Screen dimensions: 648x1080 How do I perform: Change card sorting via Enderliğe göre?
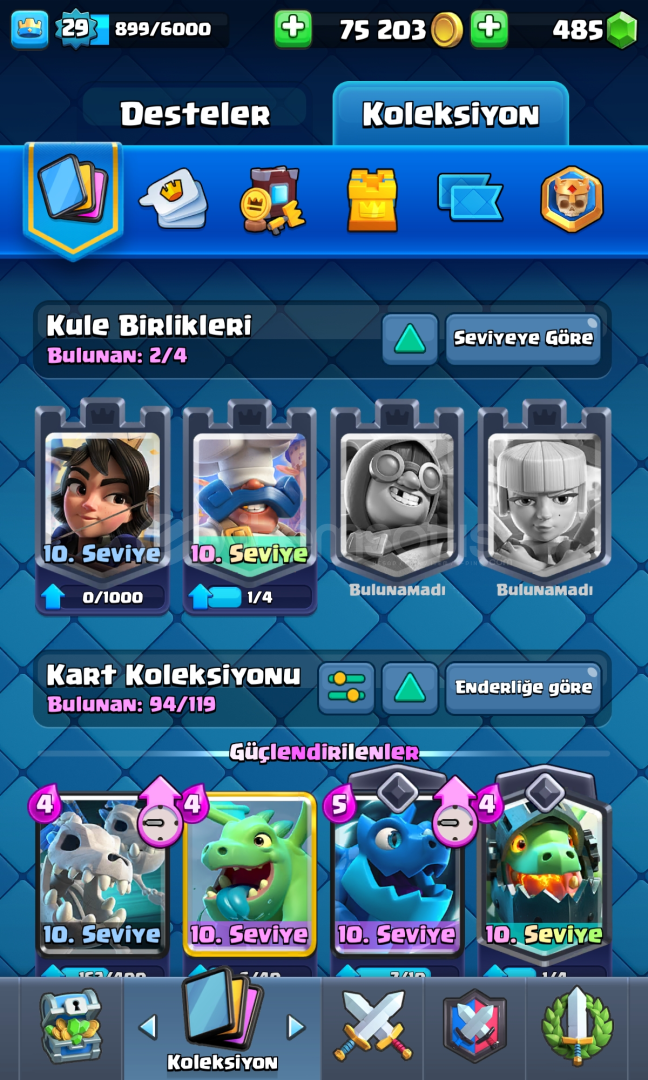coord(523,687)
